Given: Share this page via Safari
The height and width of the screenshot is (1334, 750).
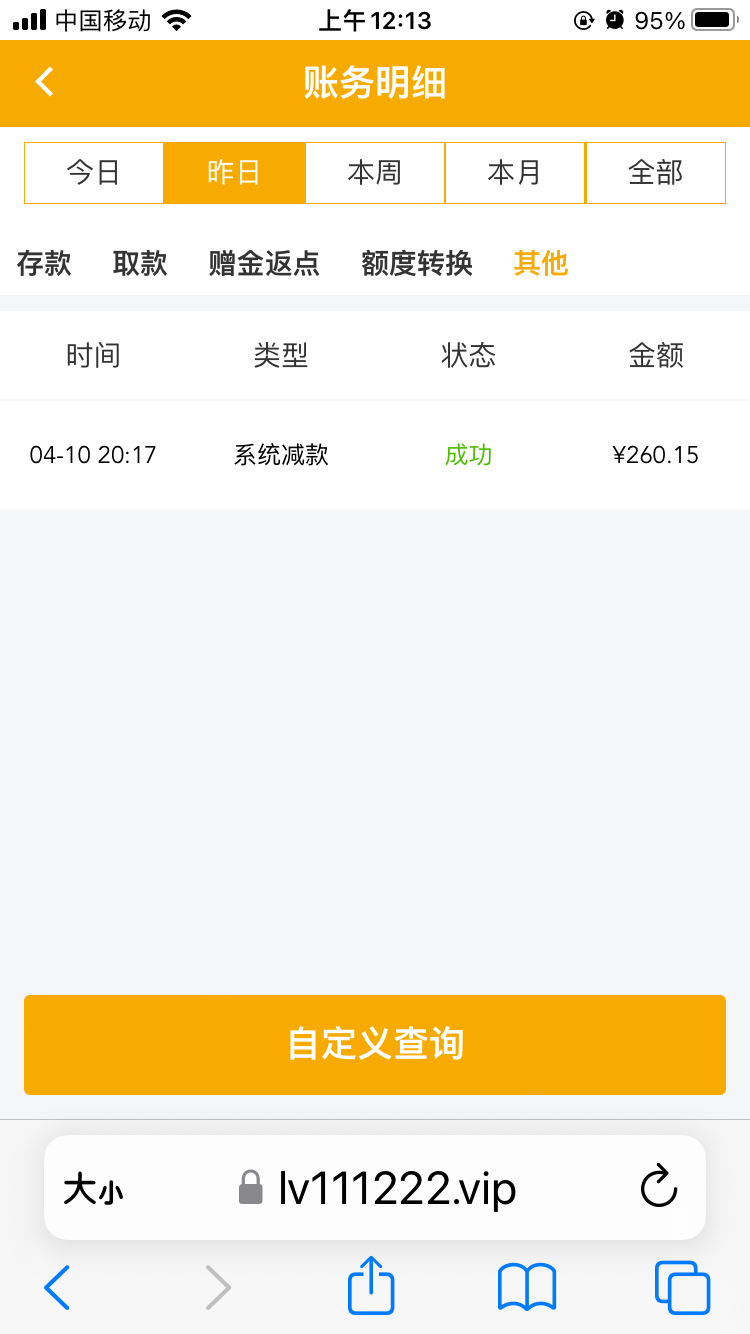Looking at the screenshot, I should click(371, 1285).
